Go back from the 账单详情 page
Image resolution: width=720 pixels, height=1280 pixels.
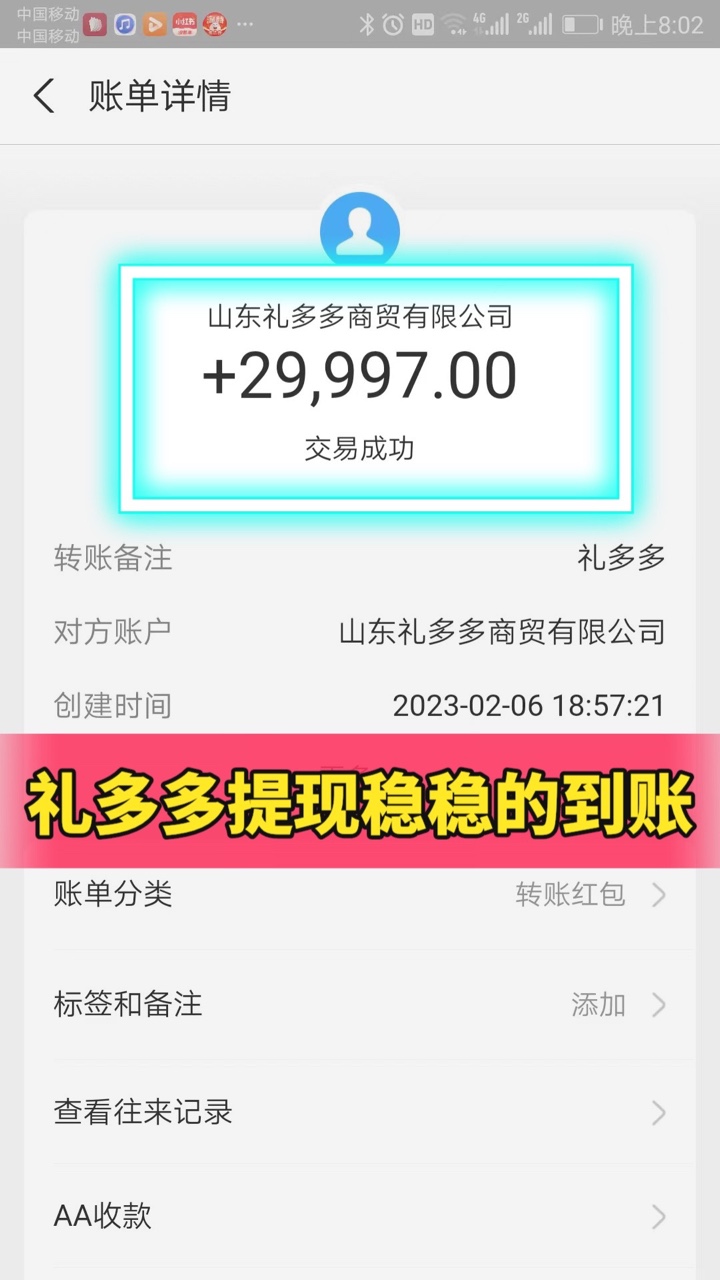click(x=44, y=97)
